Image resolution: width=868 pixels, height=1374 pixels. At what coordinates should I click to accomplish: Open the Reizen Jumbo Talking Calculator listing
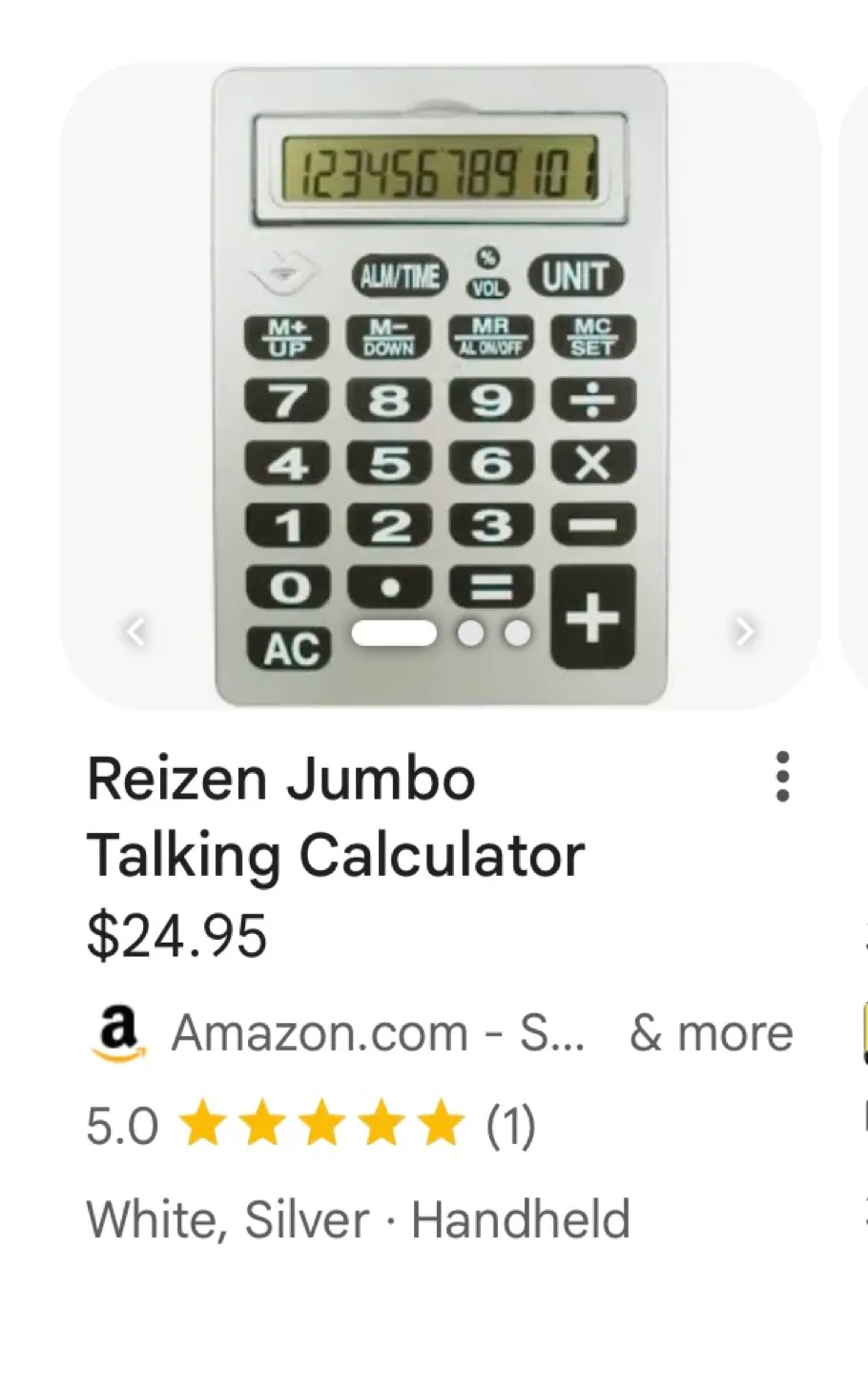pyautogui.click(x=336, y=816)
